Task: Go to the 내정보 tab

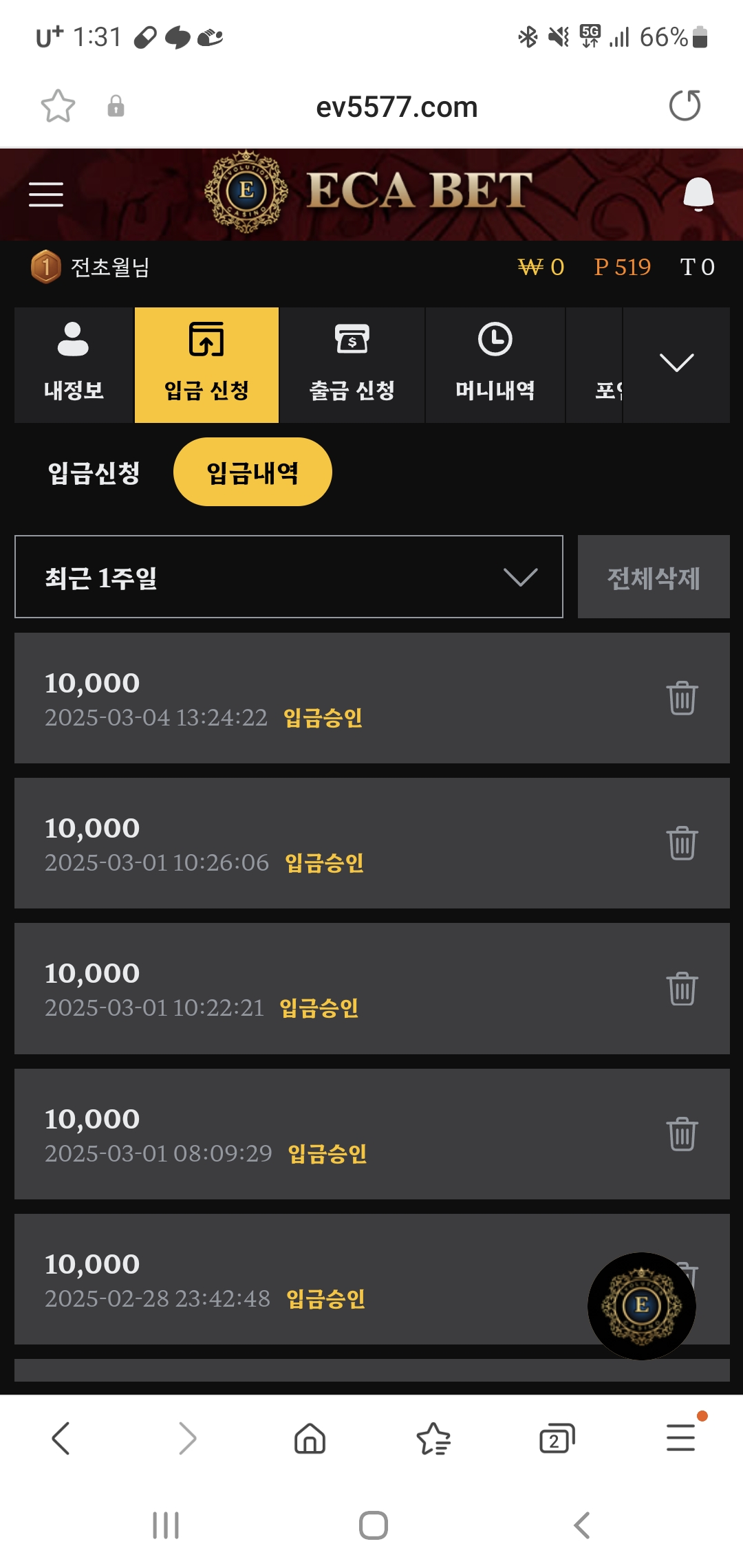Action: (x=74, y=365)
